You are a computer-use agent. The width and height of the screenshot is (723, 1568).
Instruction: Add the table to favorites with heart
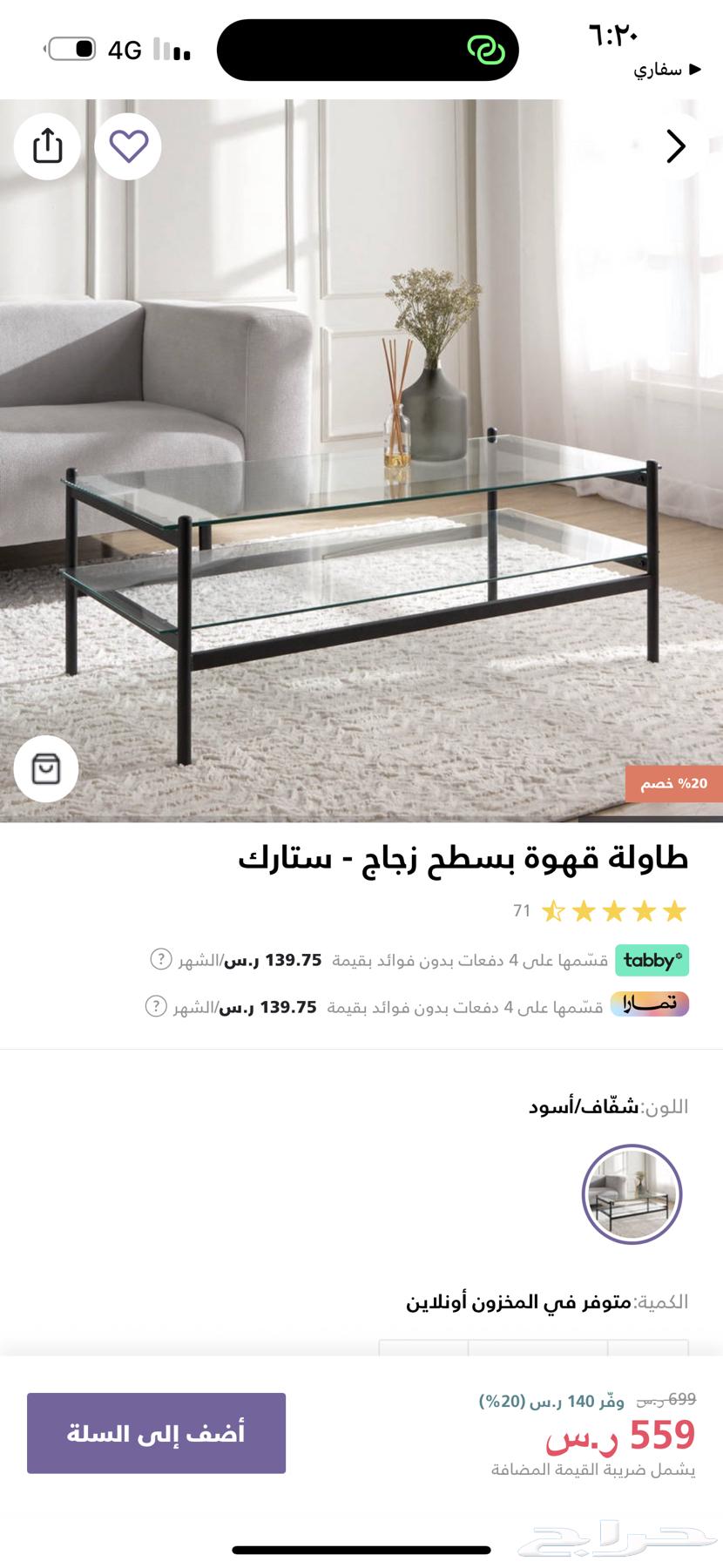tap(128, 146)
